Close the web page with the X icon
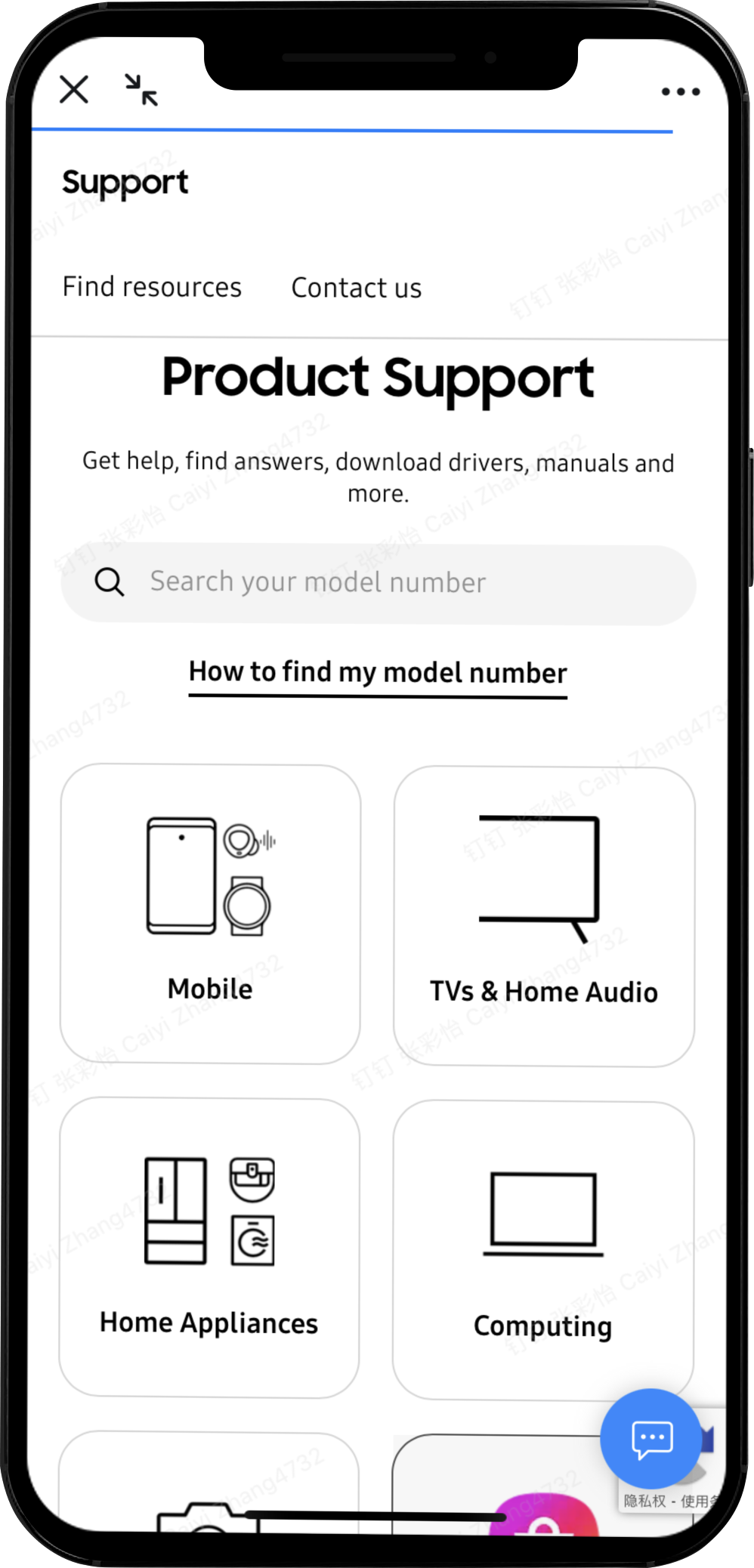The image size is (754, 1568). point(74,90)
